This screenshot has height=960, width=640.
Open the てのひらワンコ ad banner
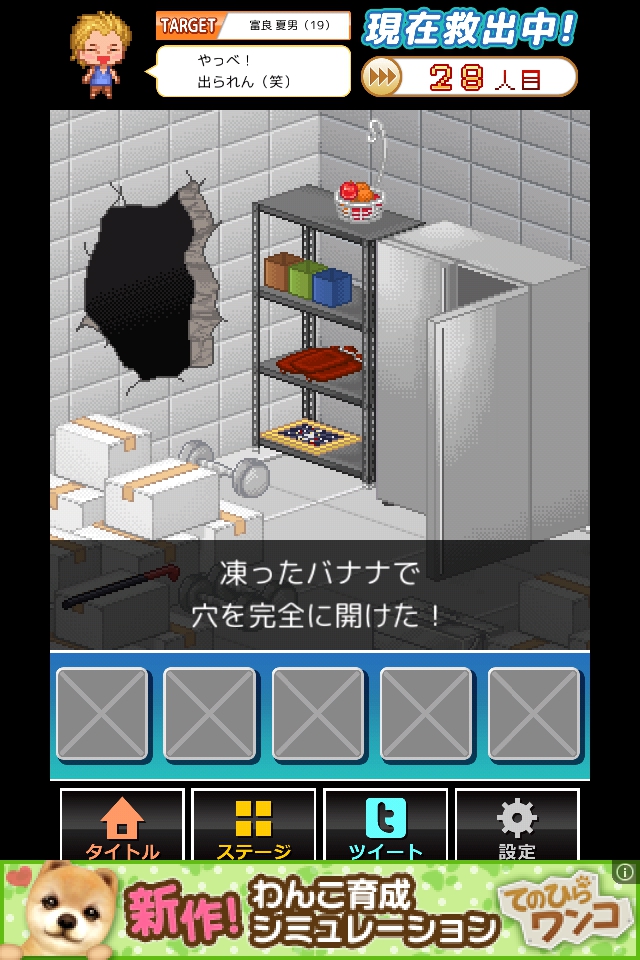point(320,910)
